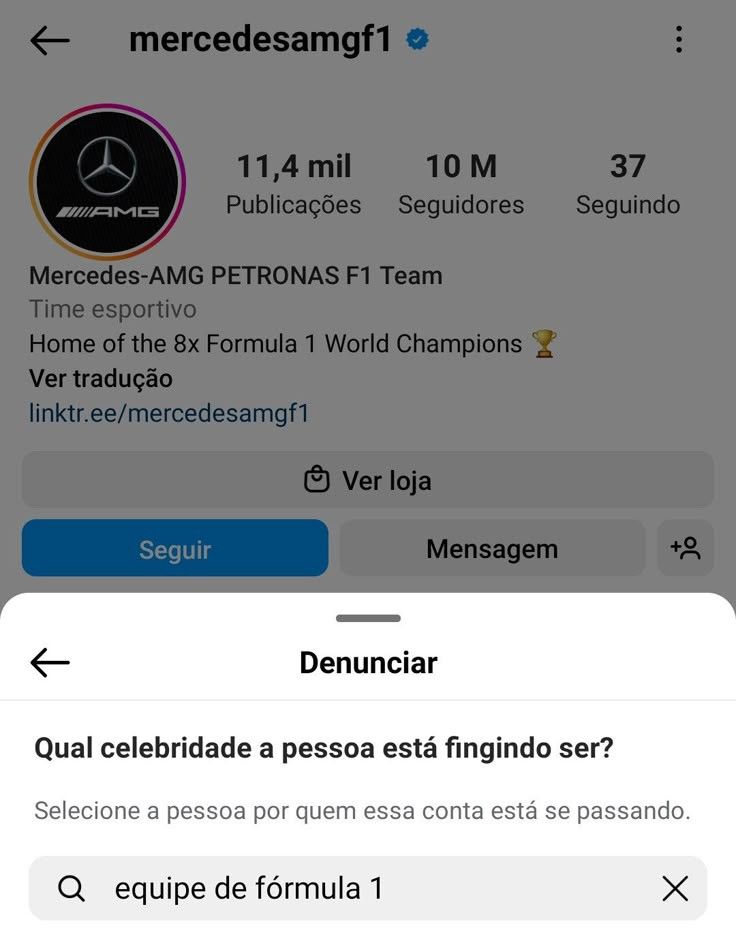736x928 pixels.
Task: Show suggested accounts with the add-person icon
Action: [686, 548]
